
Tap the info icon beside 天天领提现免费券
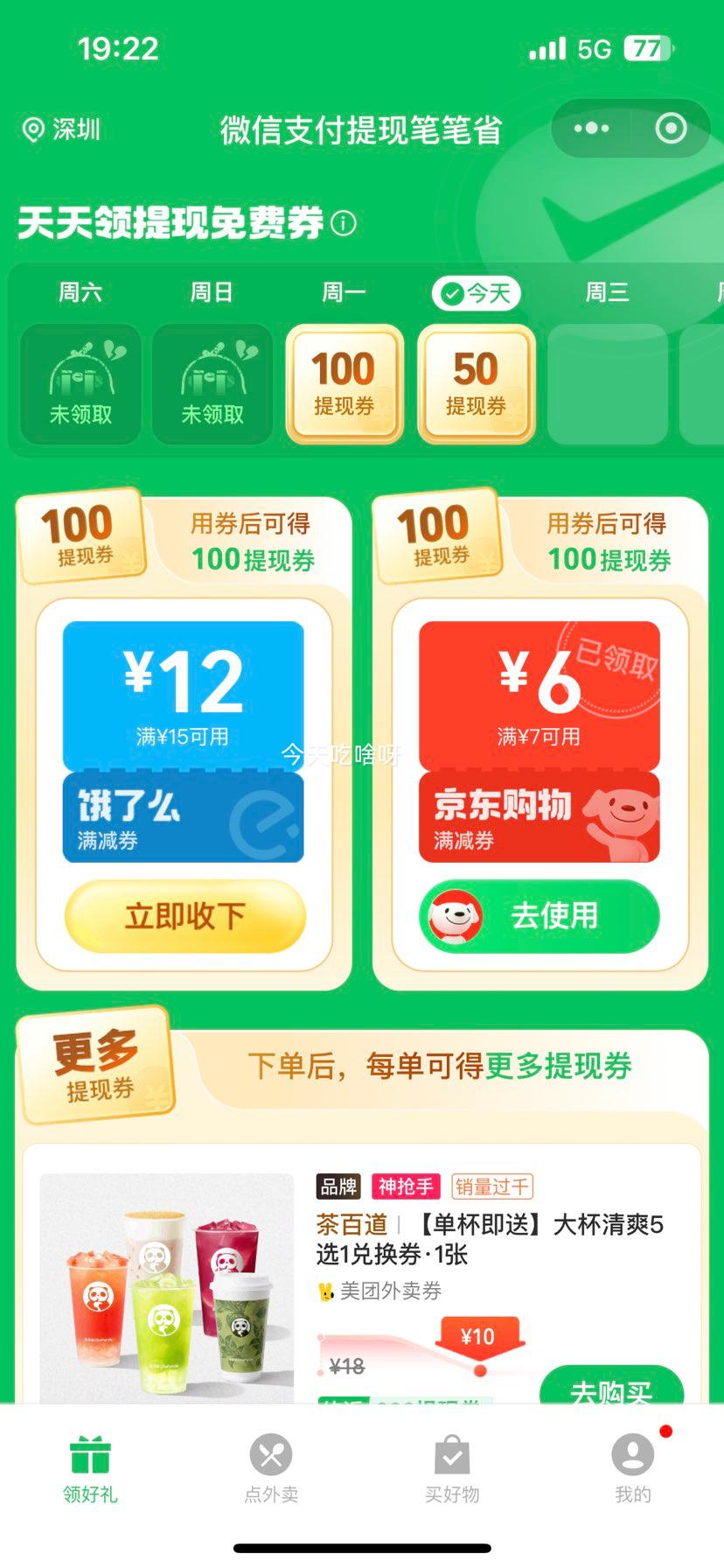tap(343, 224)
